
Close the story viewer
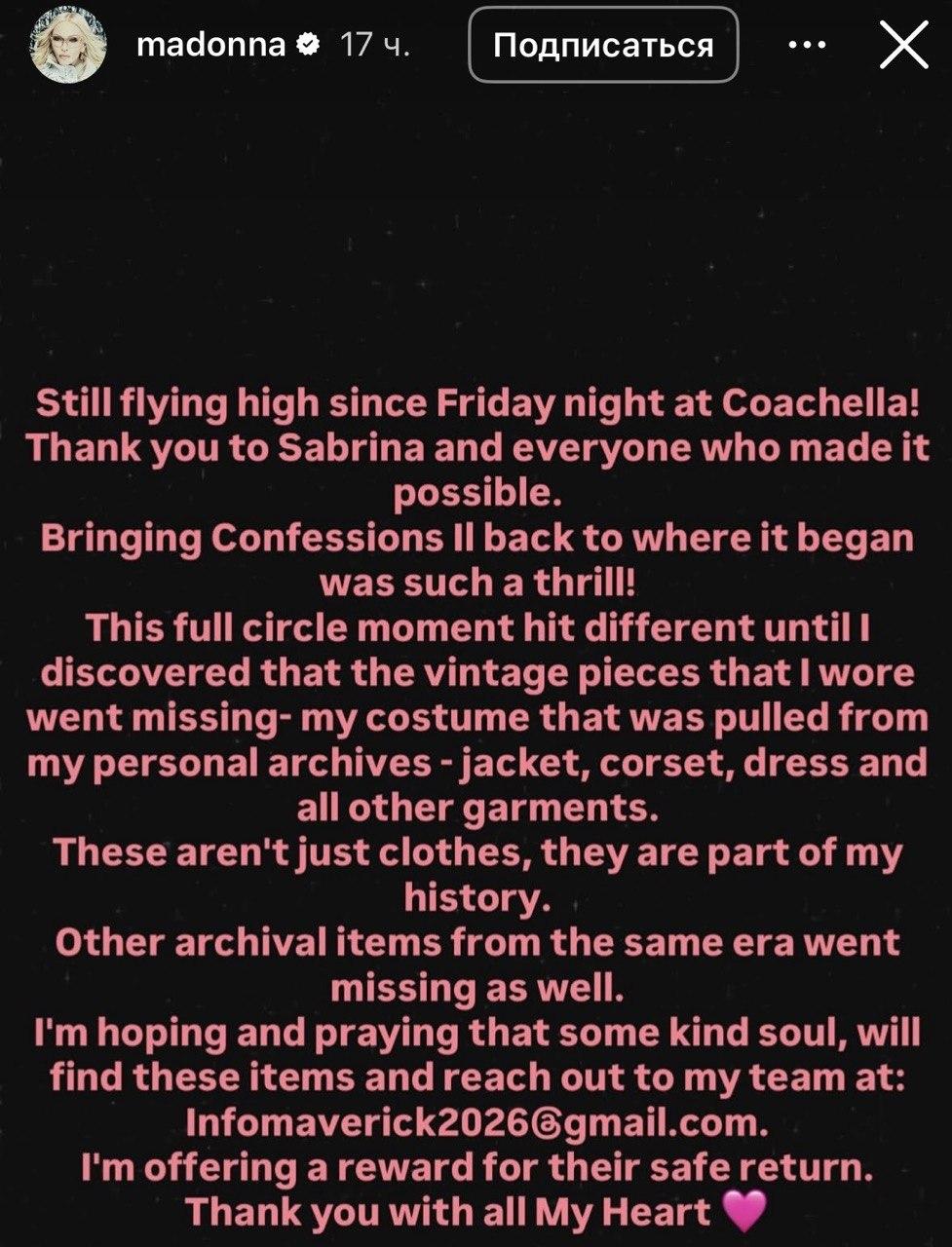pyautogui.click(x=903, y=45)
